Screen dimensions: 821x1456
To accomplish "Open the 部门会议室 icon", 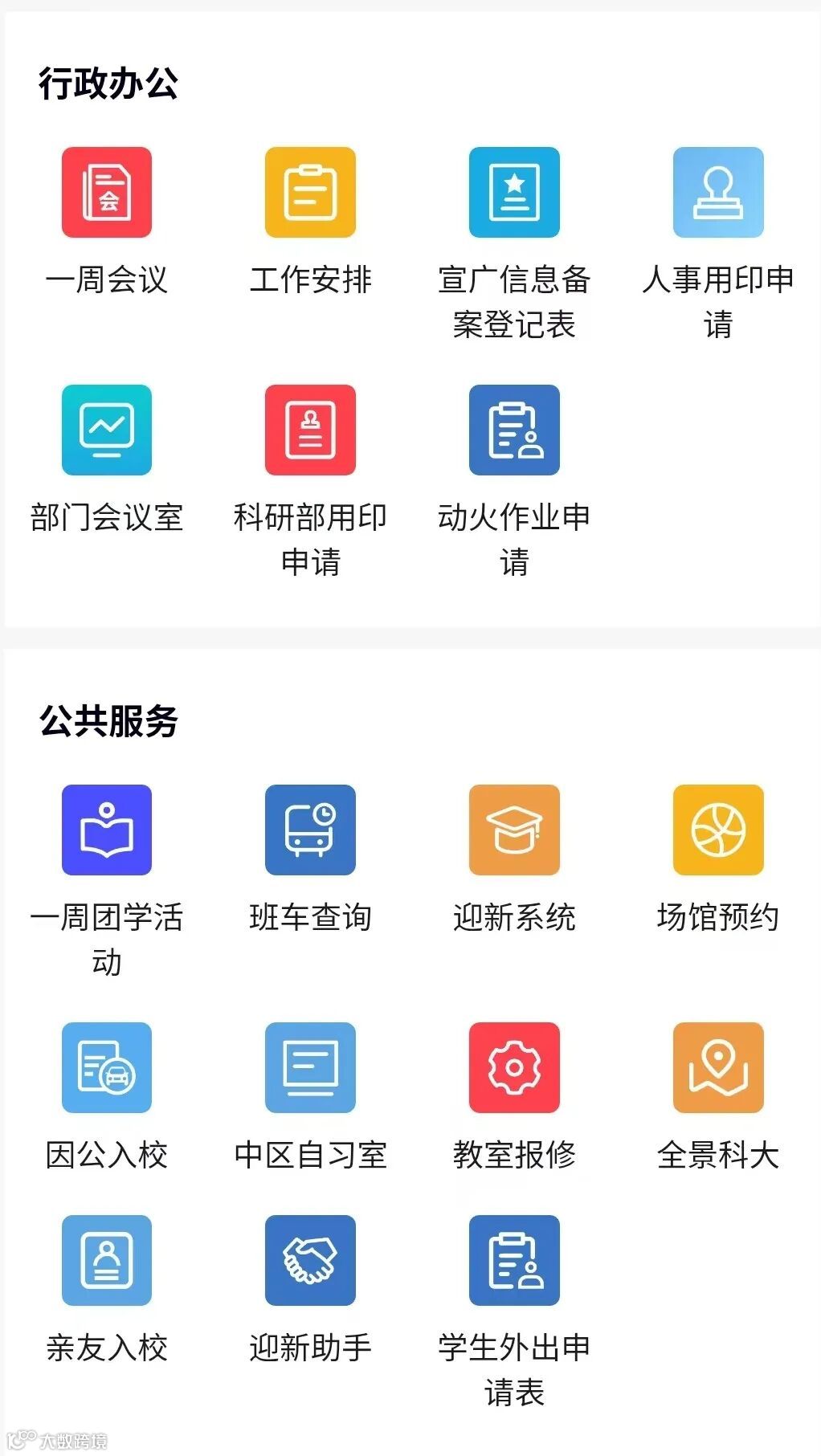I will point(107,429).
